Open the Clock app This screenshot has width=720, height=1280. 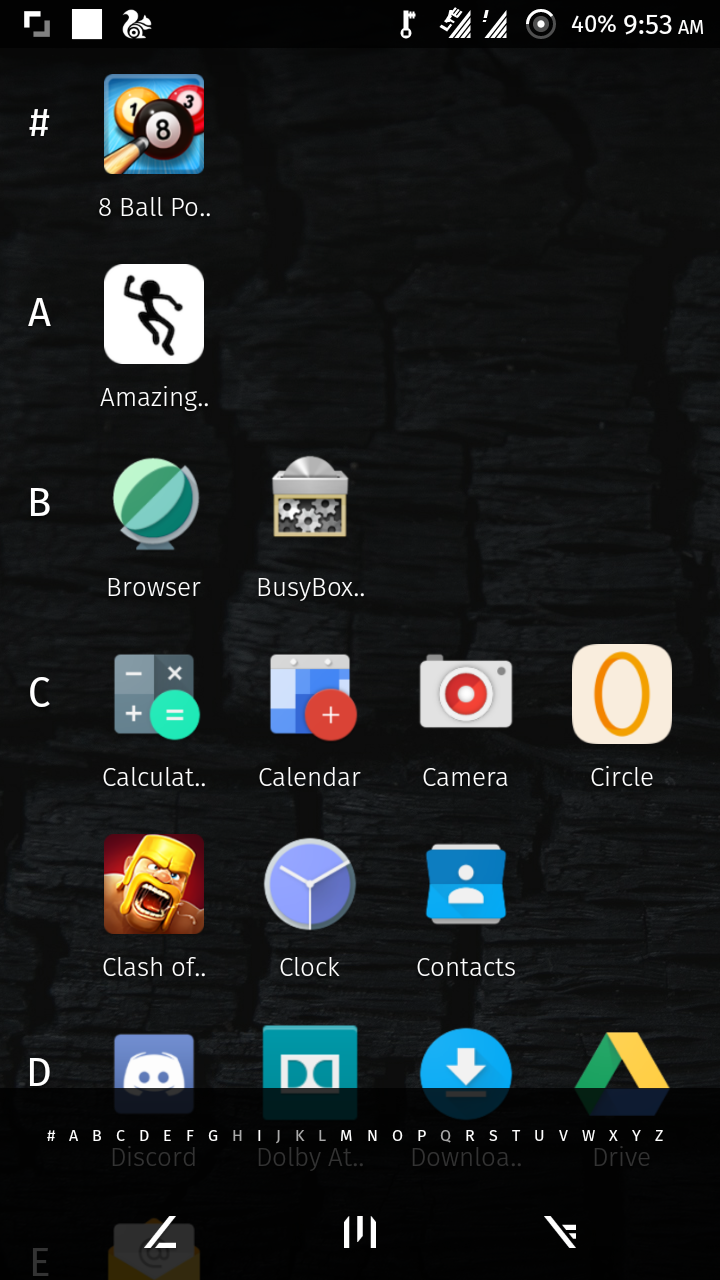[310, 884]
